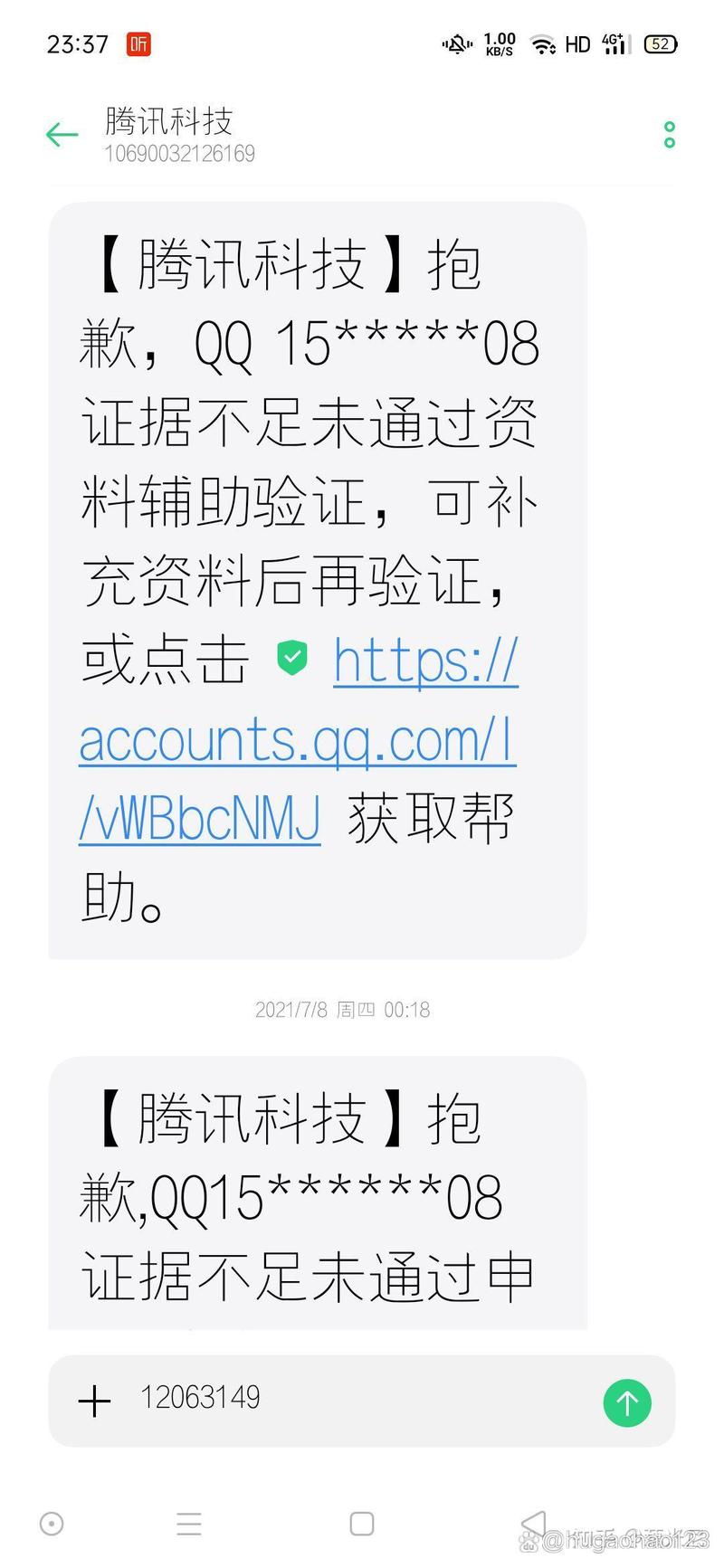Tap the timestamp 2021/7/8 周四 00:18
Viewport: 724px width, 1568px height.
tap(341, 1010)
